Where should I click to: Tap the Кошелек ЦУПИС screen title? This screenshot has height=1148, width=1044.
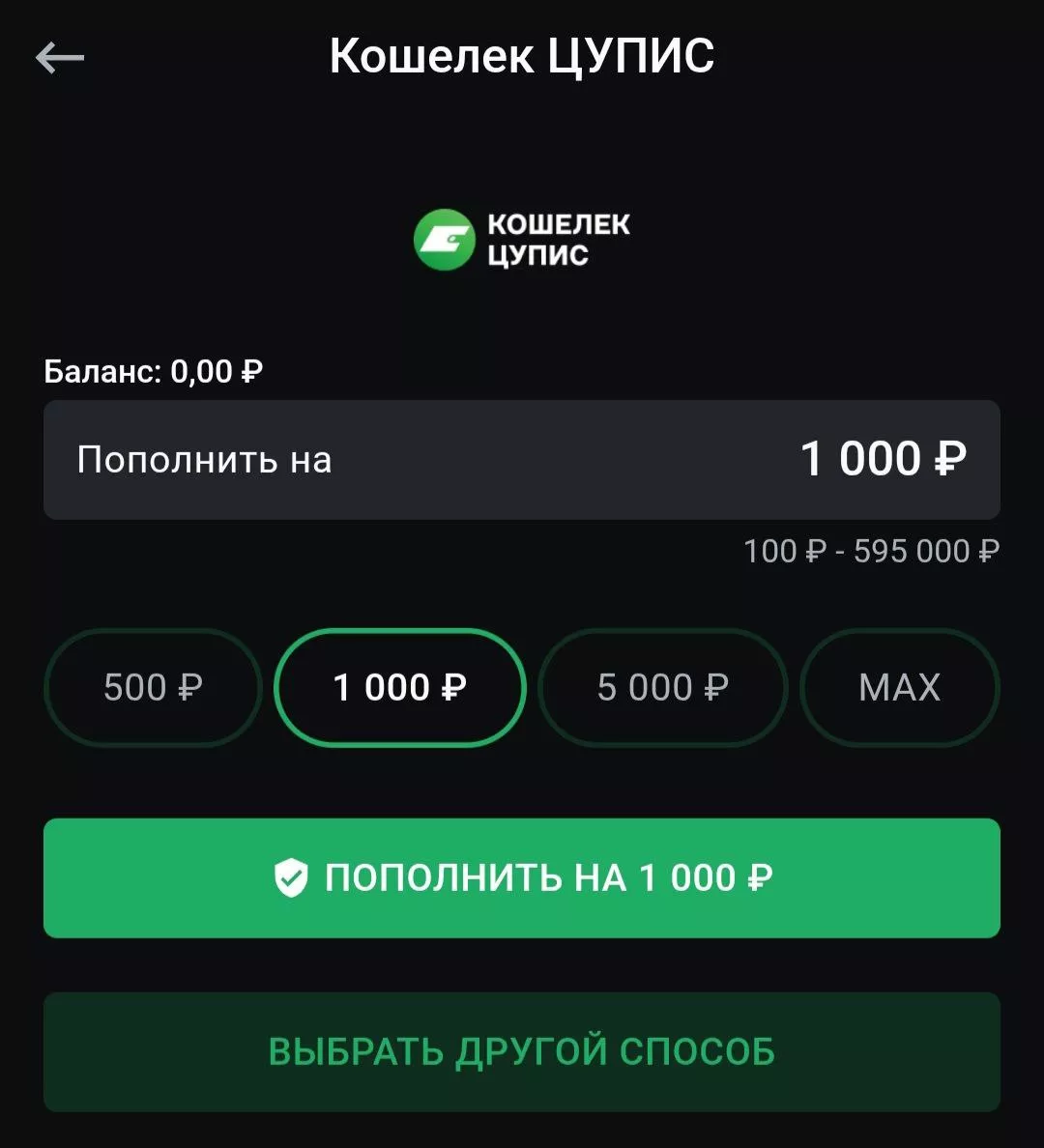(x=522, y=58)
